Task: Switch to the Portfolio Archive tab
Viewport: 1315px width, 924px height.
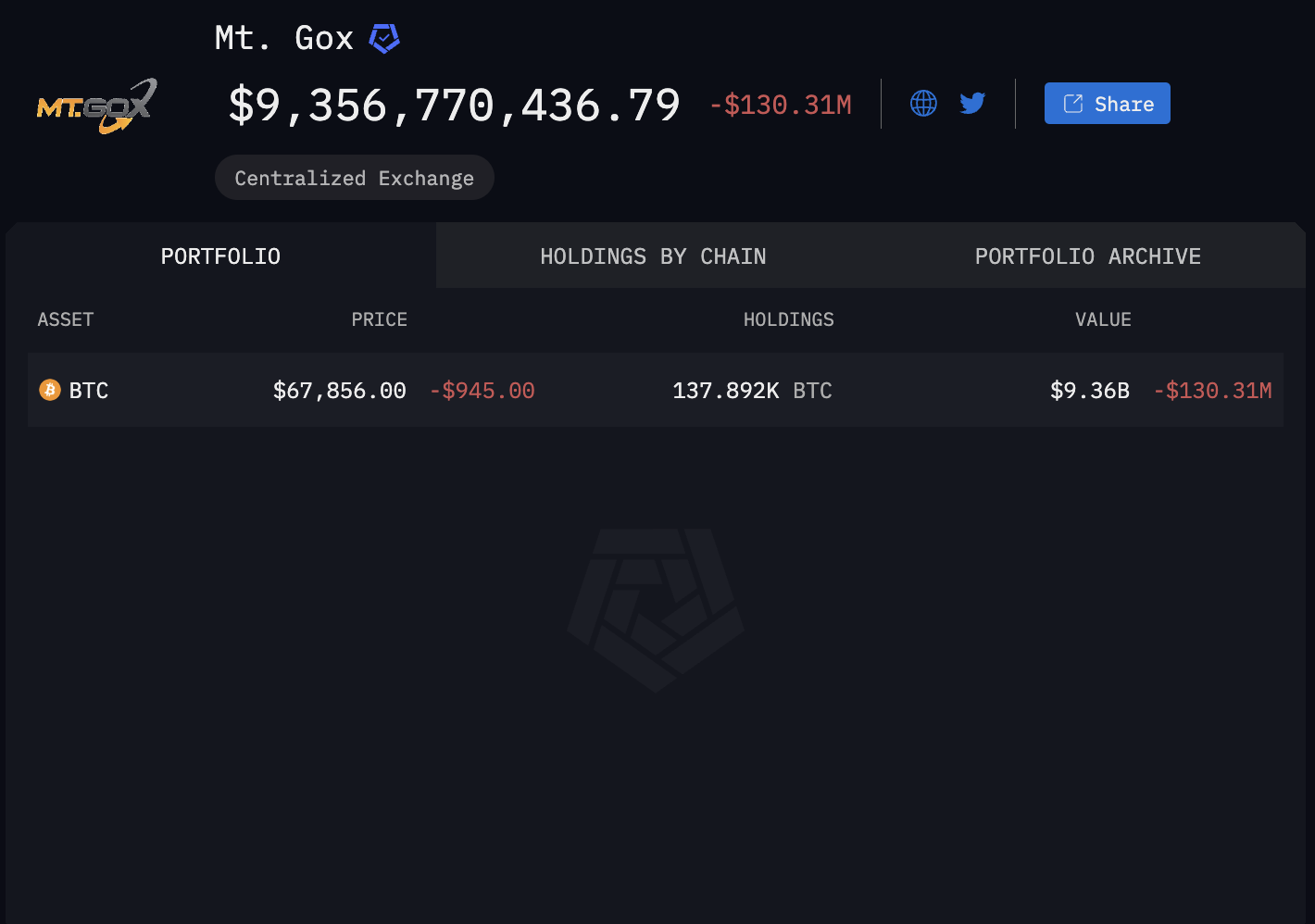Action: (1087, 256)
